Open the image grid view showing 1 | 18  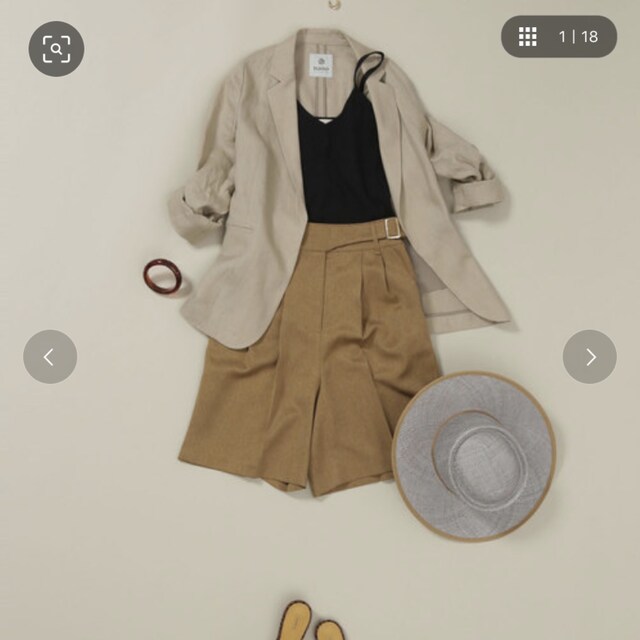[558, 37]
